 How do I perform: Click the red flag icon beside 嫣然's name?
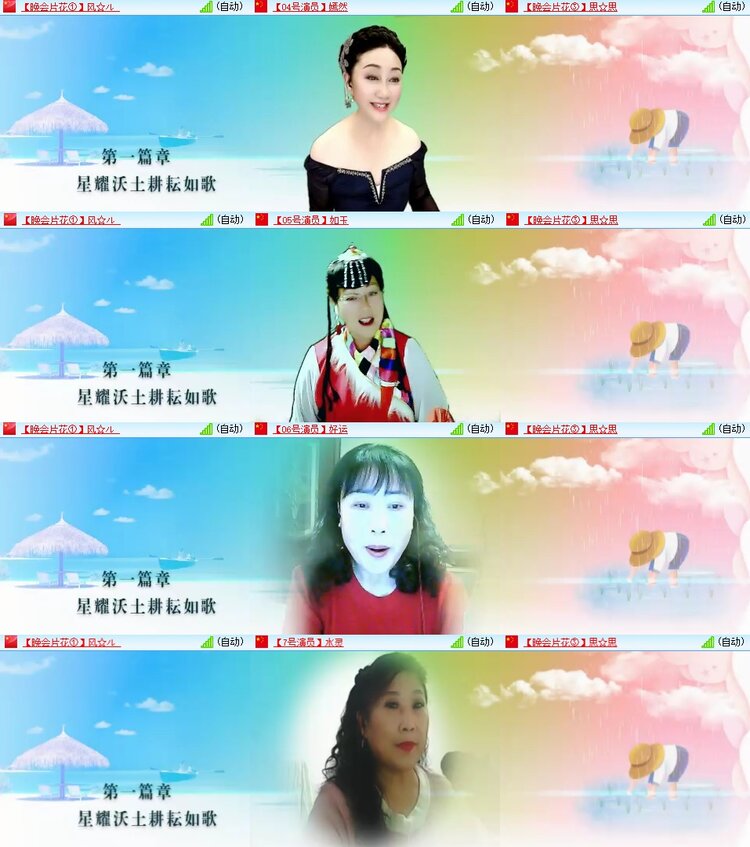pyautogui.click(x=260, y=6)
